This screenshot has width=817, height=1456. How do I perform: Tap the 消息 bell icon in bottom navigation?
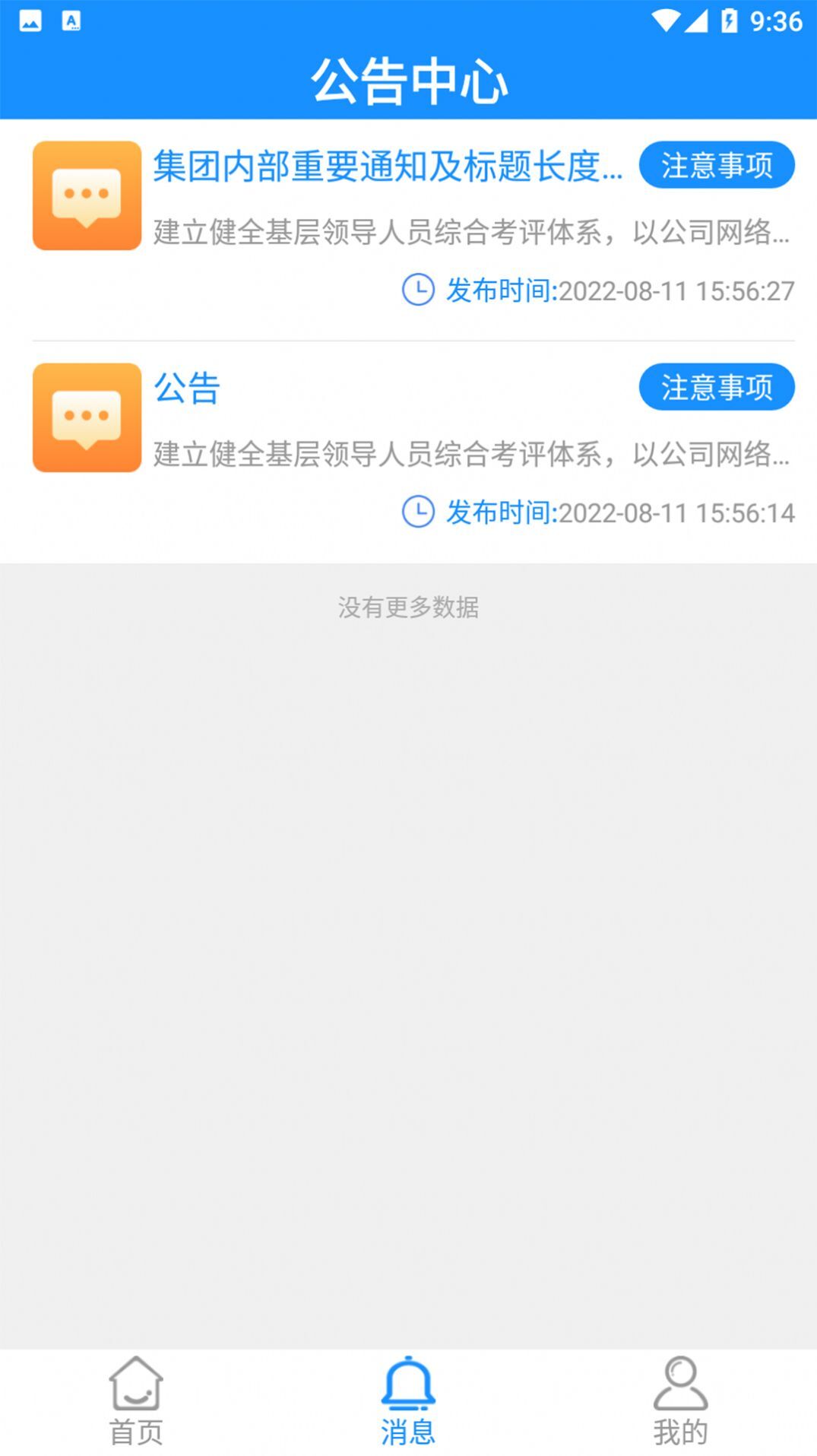click(408, 1385)
